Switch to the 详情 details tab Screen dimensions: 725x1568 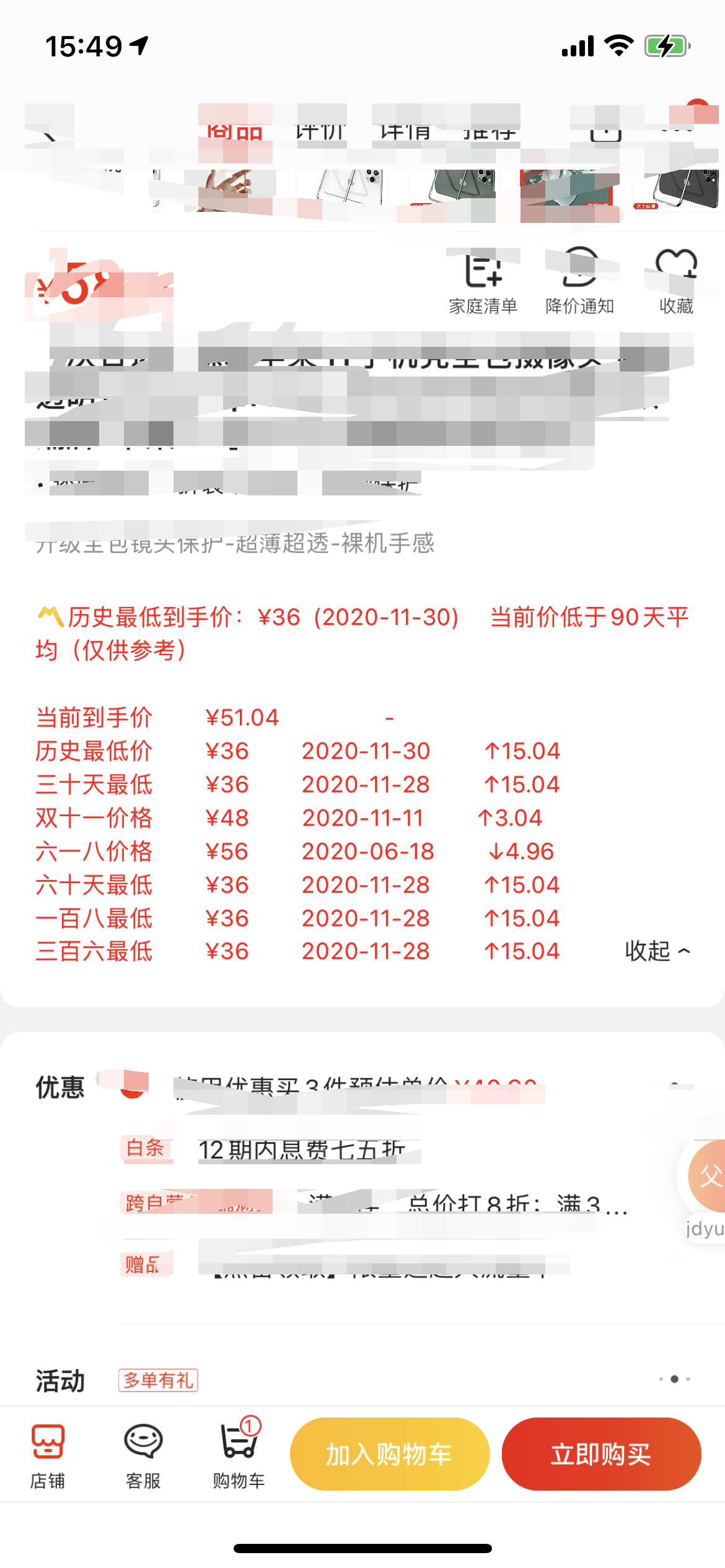click(405, 129)
